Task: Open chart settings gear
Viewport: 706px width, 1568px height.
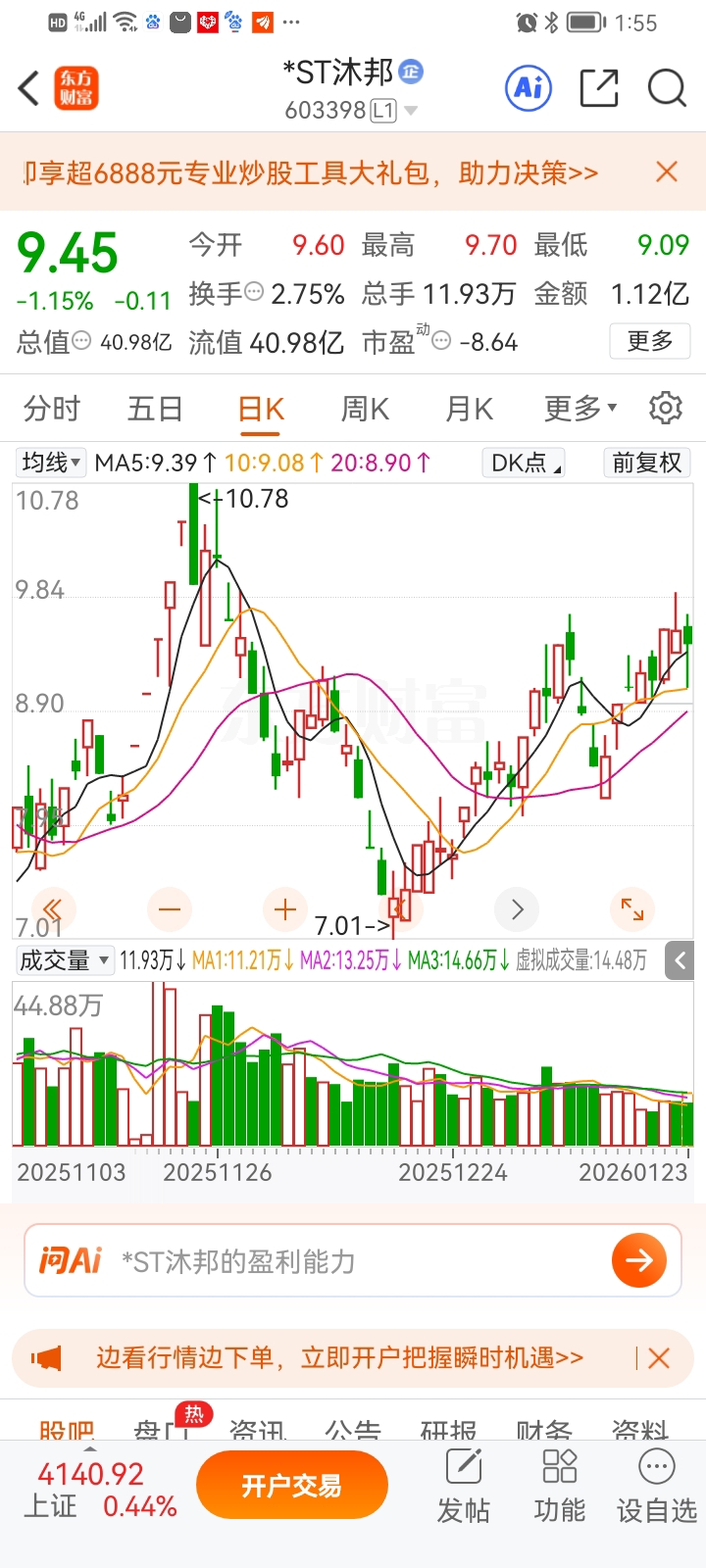Action: (x=666, y=408)
